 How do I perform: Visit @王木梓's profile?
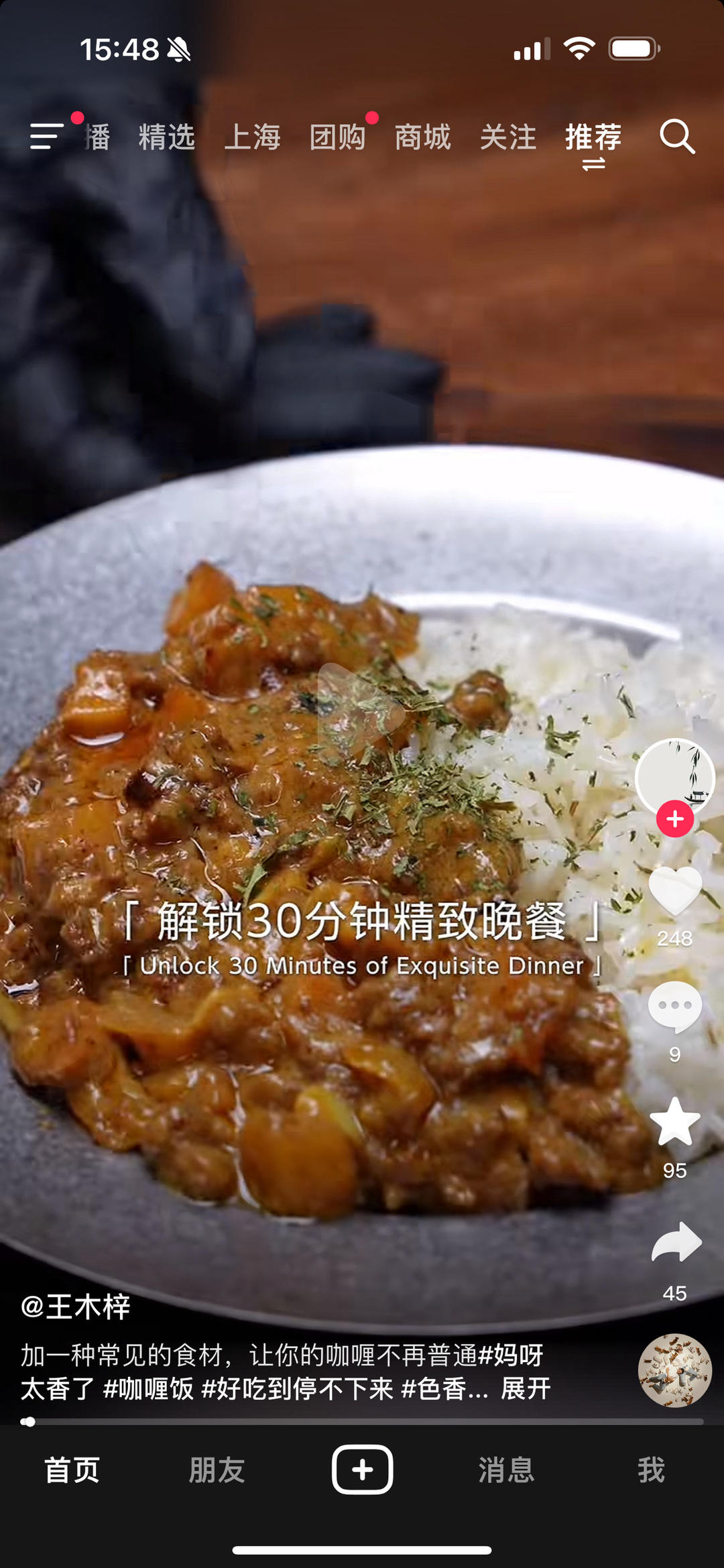(x=76, y=1307)
